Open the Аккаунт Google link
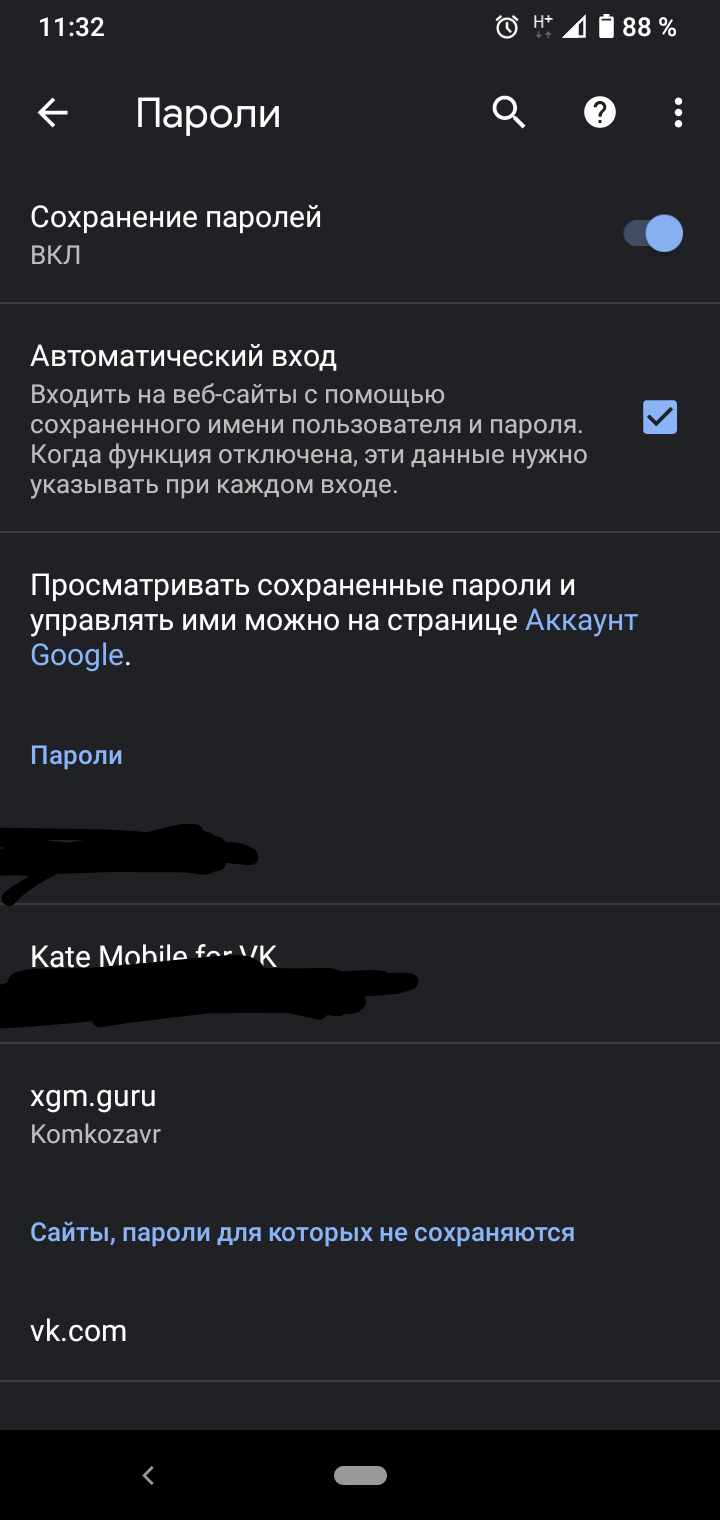Image resolution: width=720 pixels, height=1520 pixels. coord(334,638)
